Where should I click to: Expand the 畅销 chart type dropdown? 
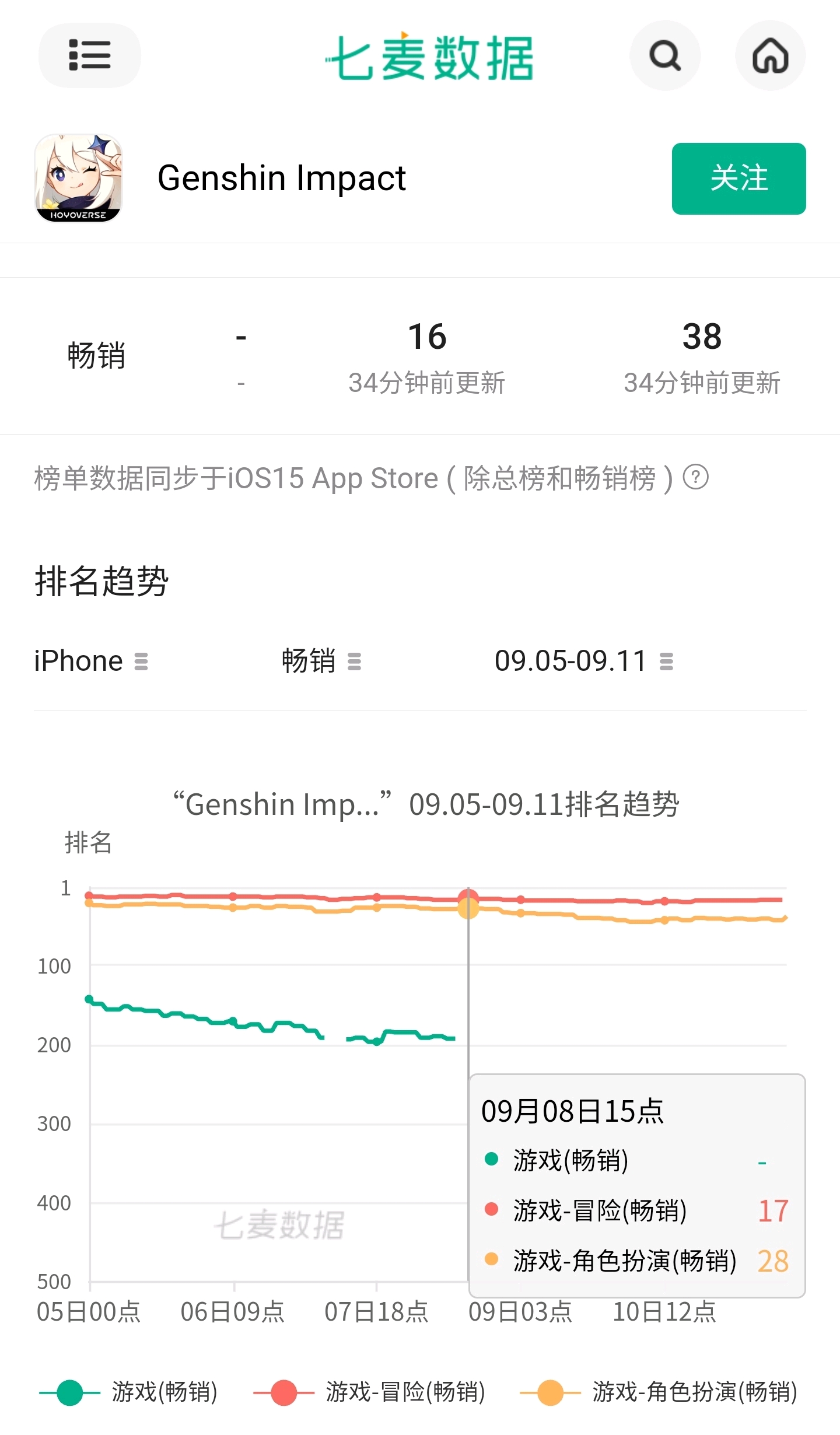point(321,661)
